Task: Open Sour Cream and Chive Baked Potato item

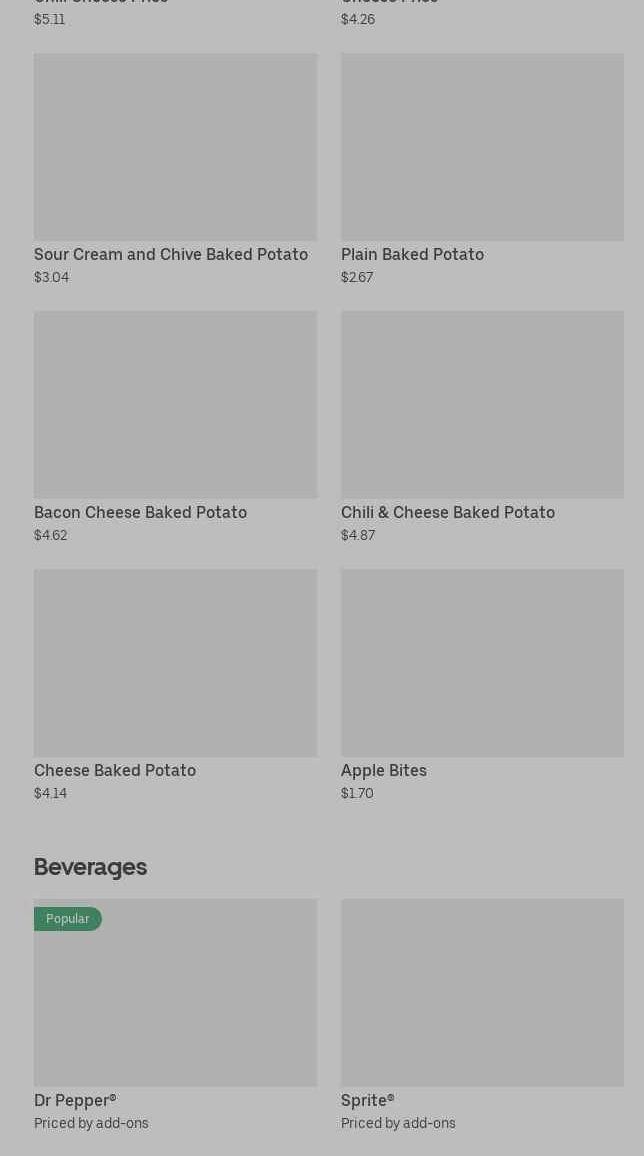Action: 175,169
